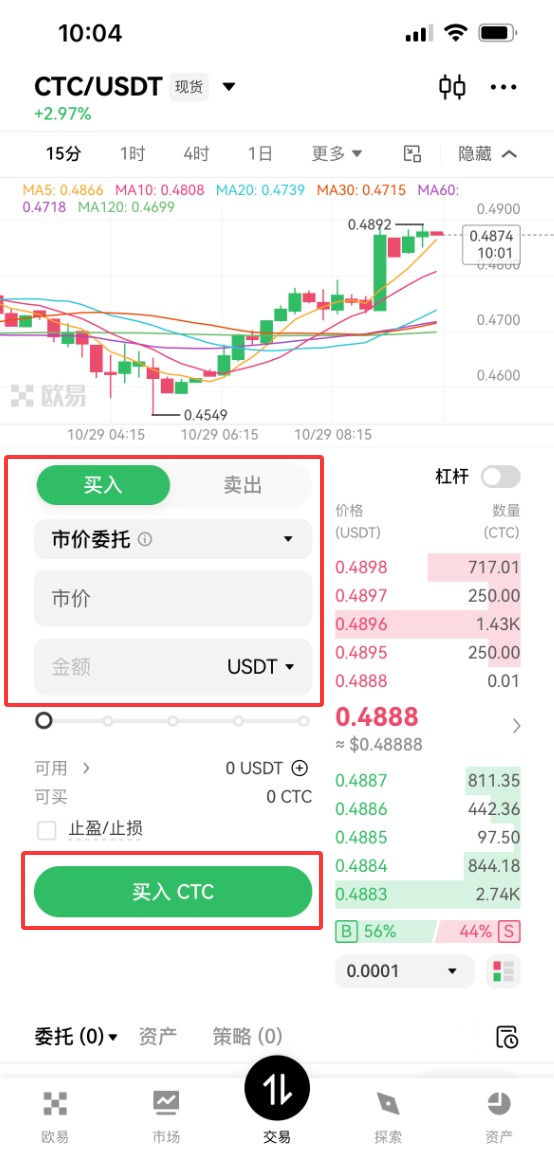Viewport: 554px width, 1174px height.
Task: Enable the 杠杆 leverage switch
Action: [500, 476]
